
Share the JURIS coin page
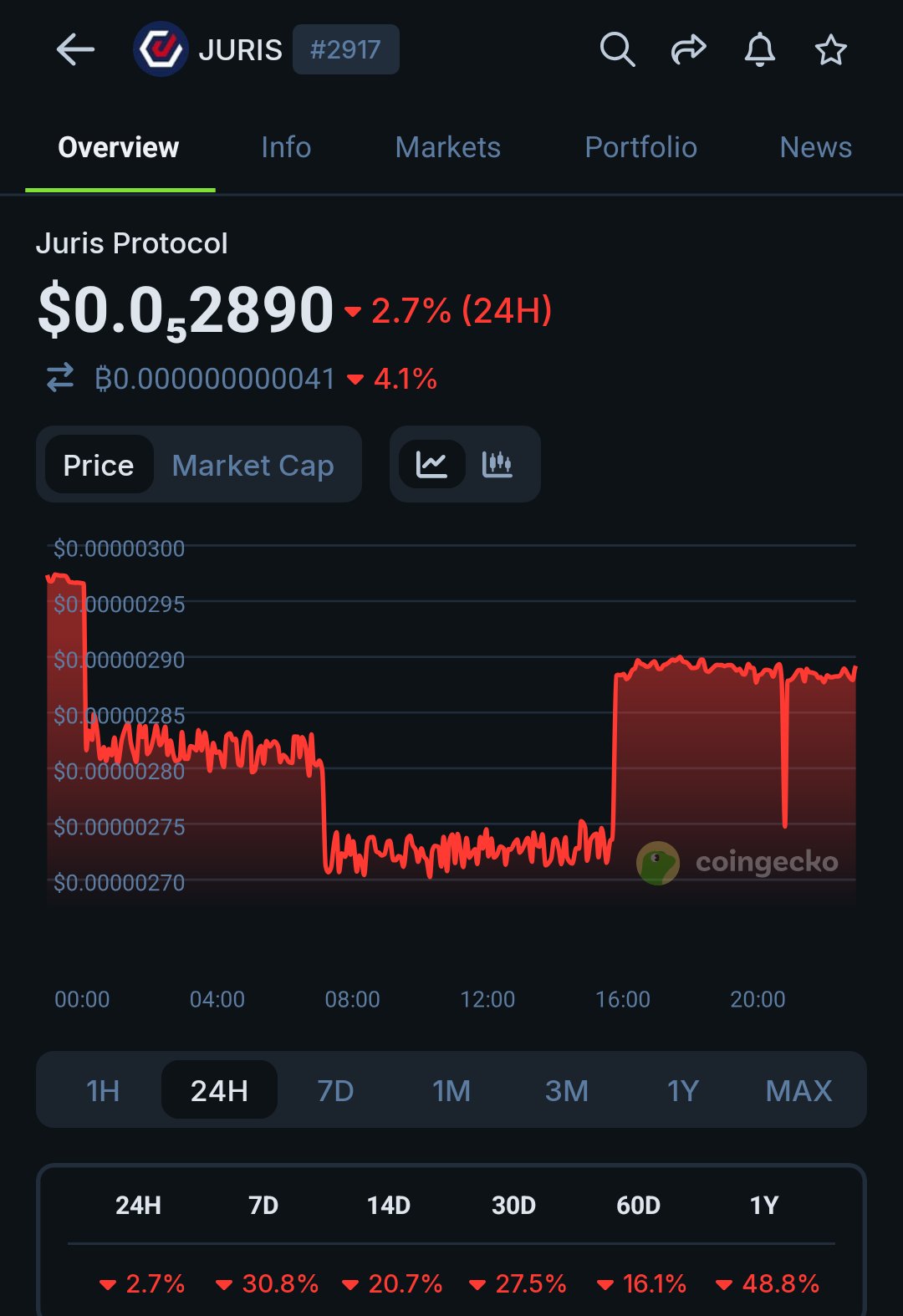click(688, 50)
